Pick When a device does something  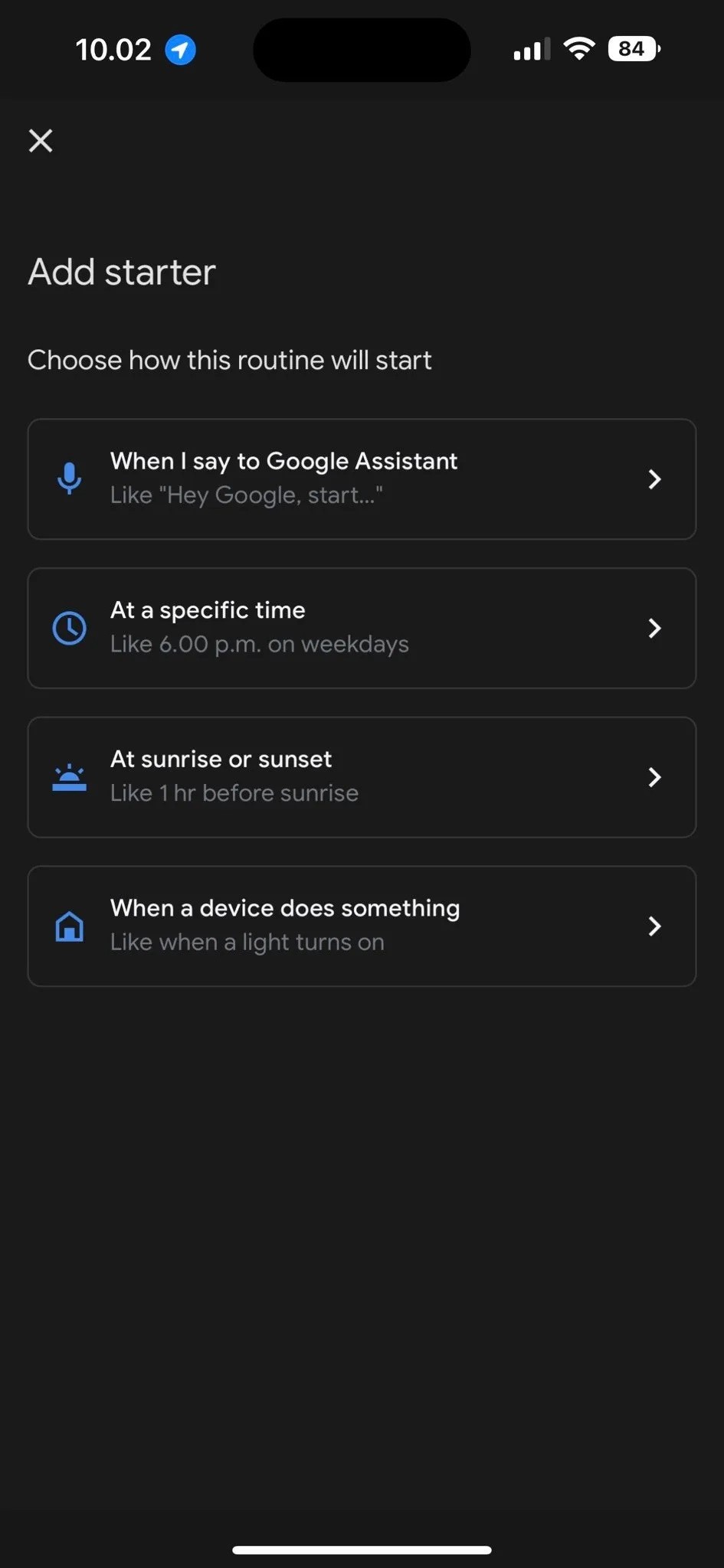[362, 926]
